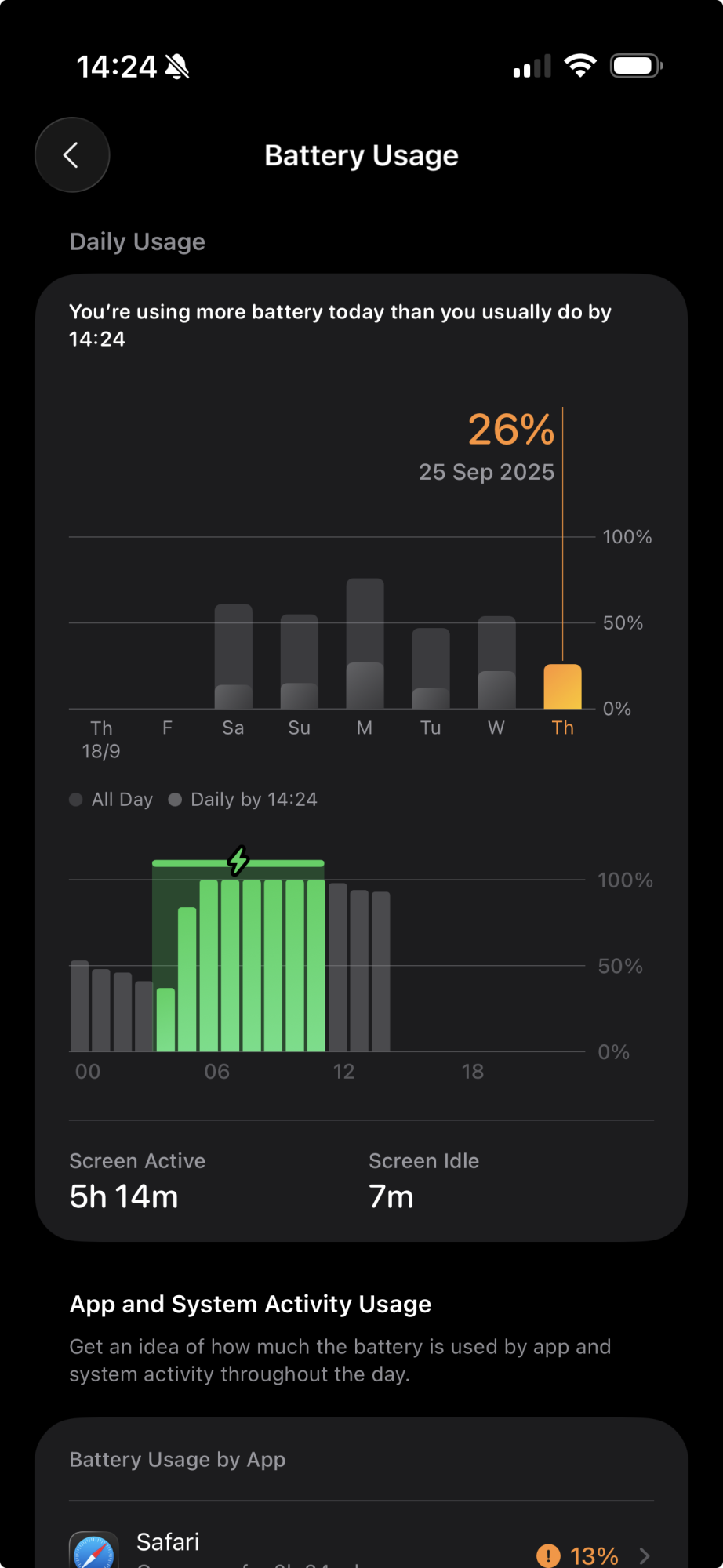Tap the warning icon next to 13%

(x=550, y=1555)
